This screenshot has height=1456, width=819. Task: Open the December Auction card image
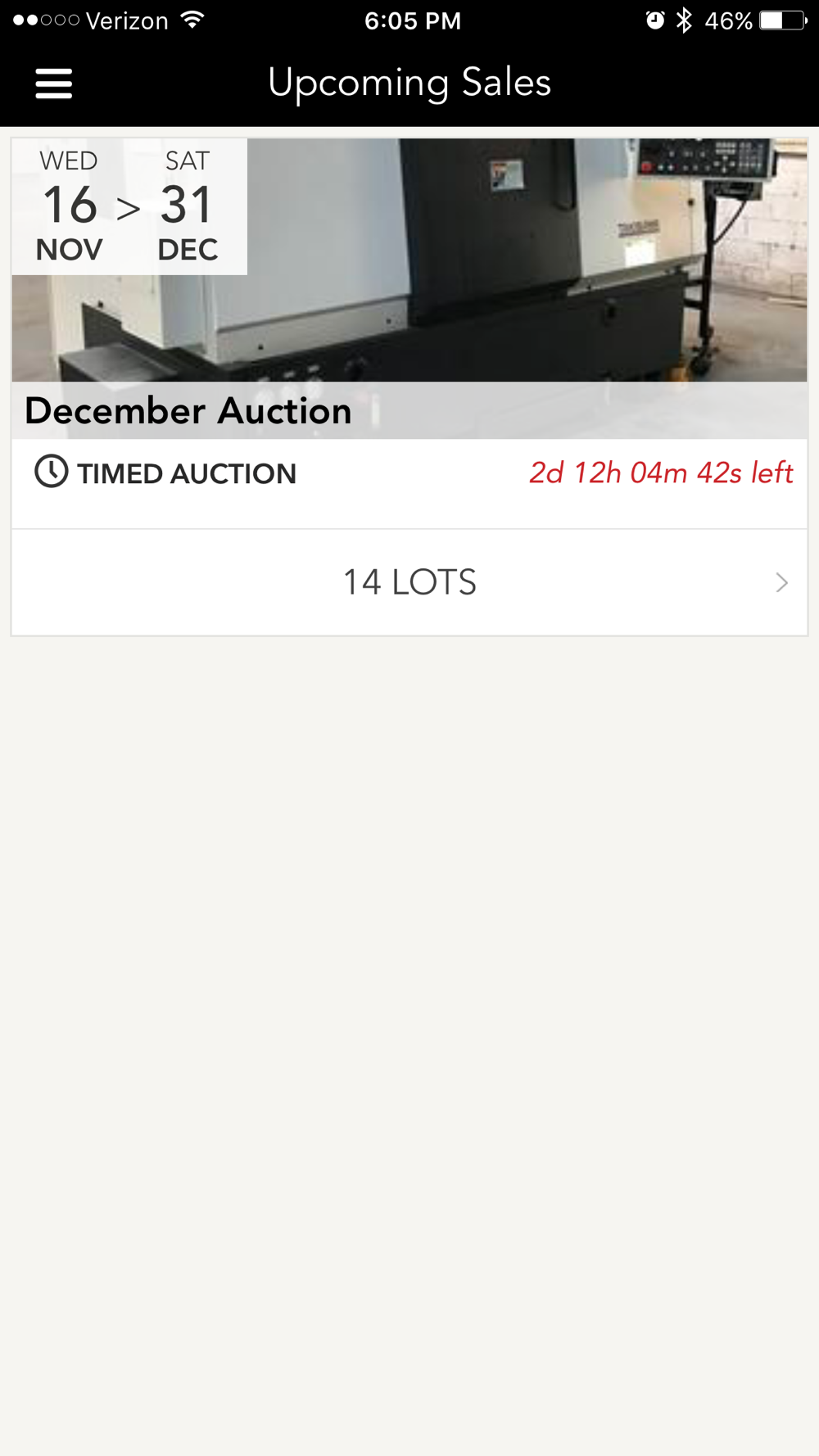pyautogui.click(x=409, y=288)
